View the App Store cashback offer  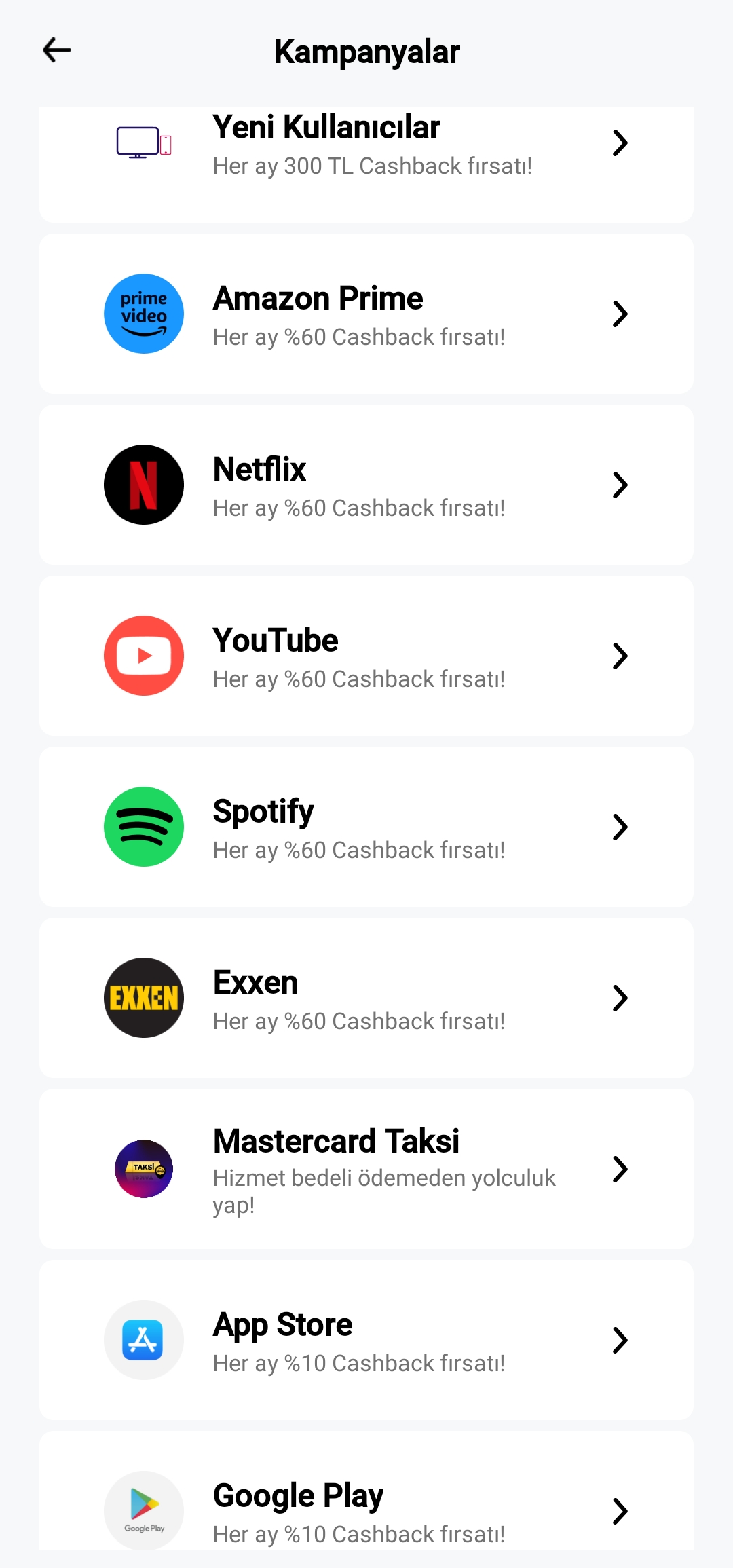pos(366,1340)
